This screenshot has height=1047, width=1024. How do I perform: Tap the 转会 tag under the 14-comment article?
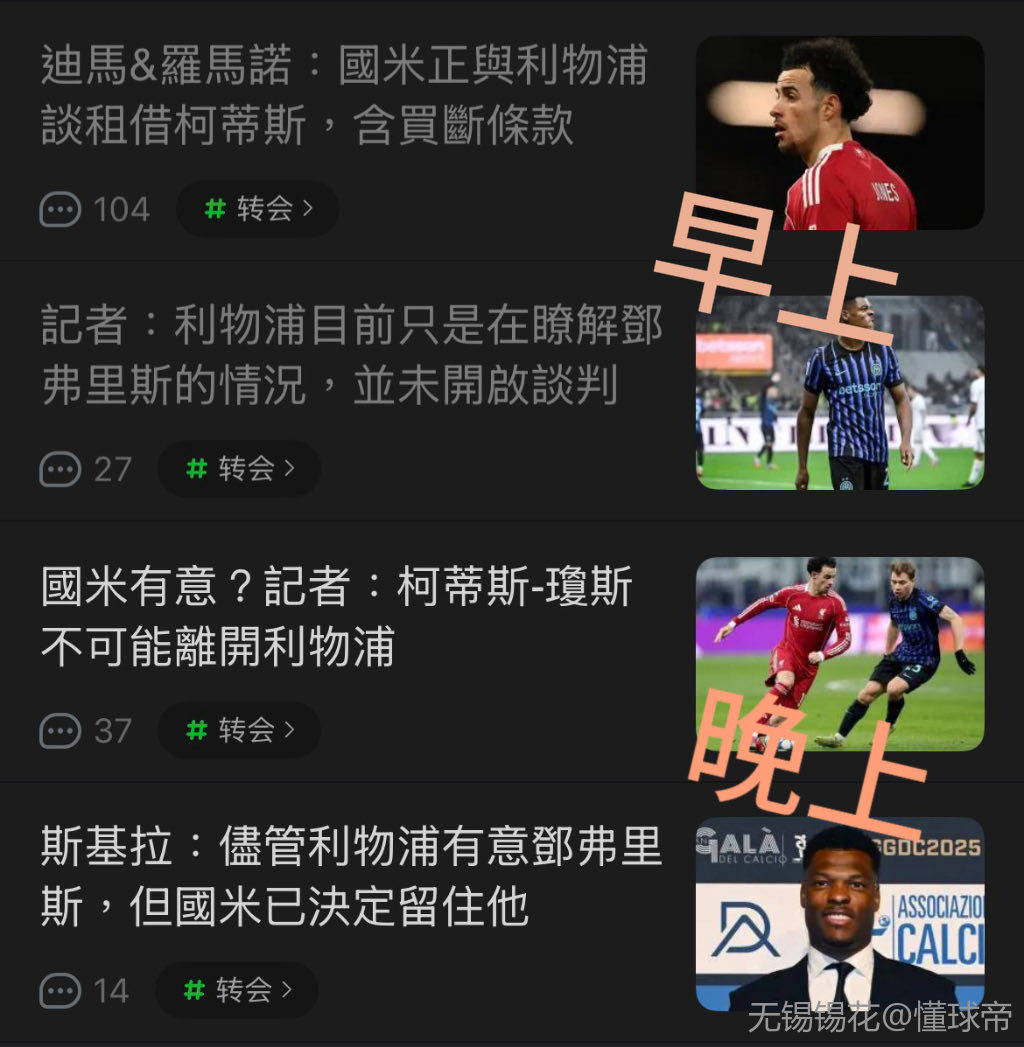point(238,990)
